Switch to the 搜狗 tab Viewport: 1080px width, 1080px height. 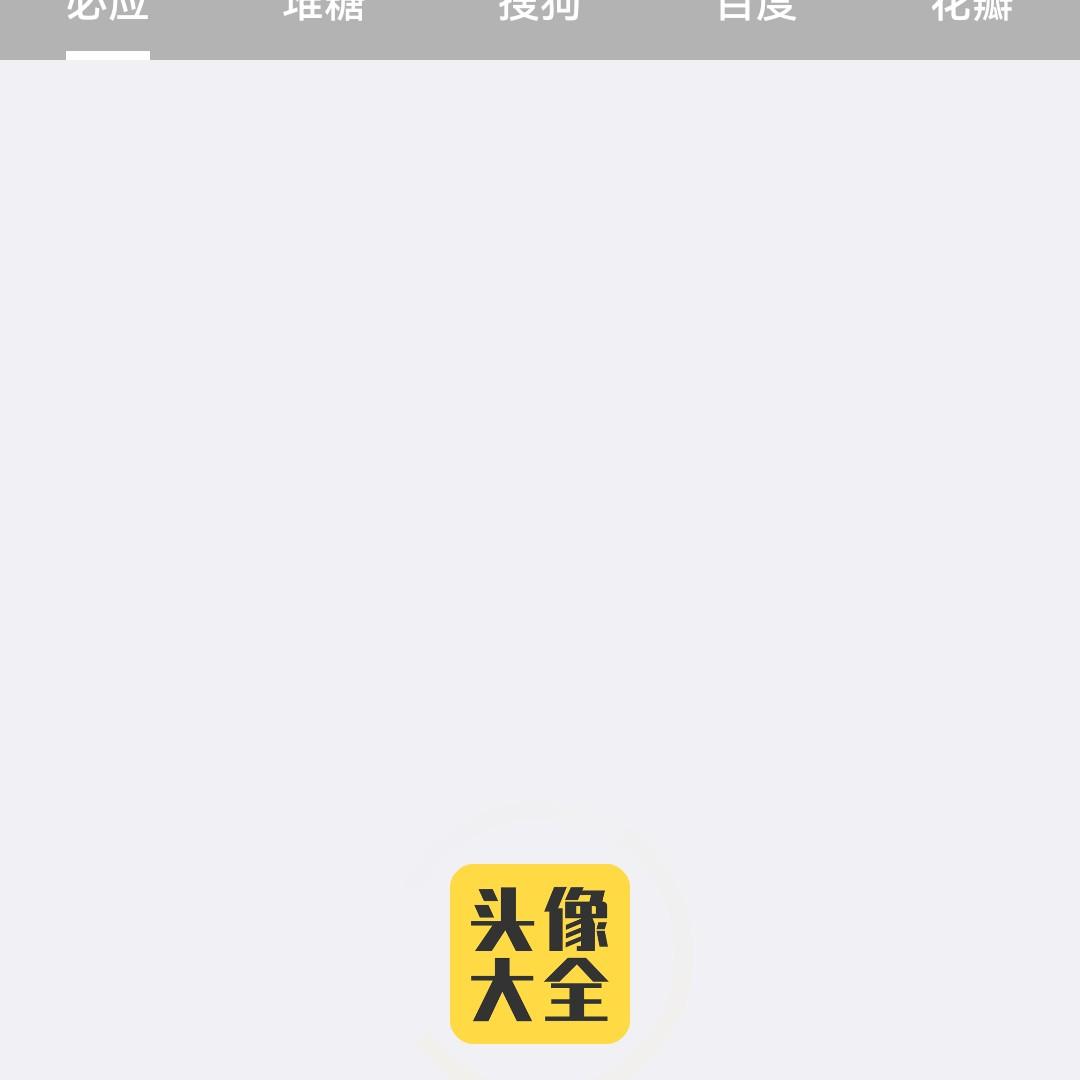540,10
